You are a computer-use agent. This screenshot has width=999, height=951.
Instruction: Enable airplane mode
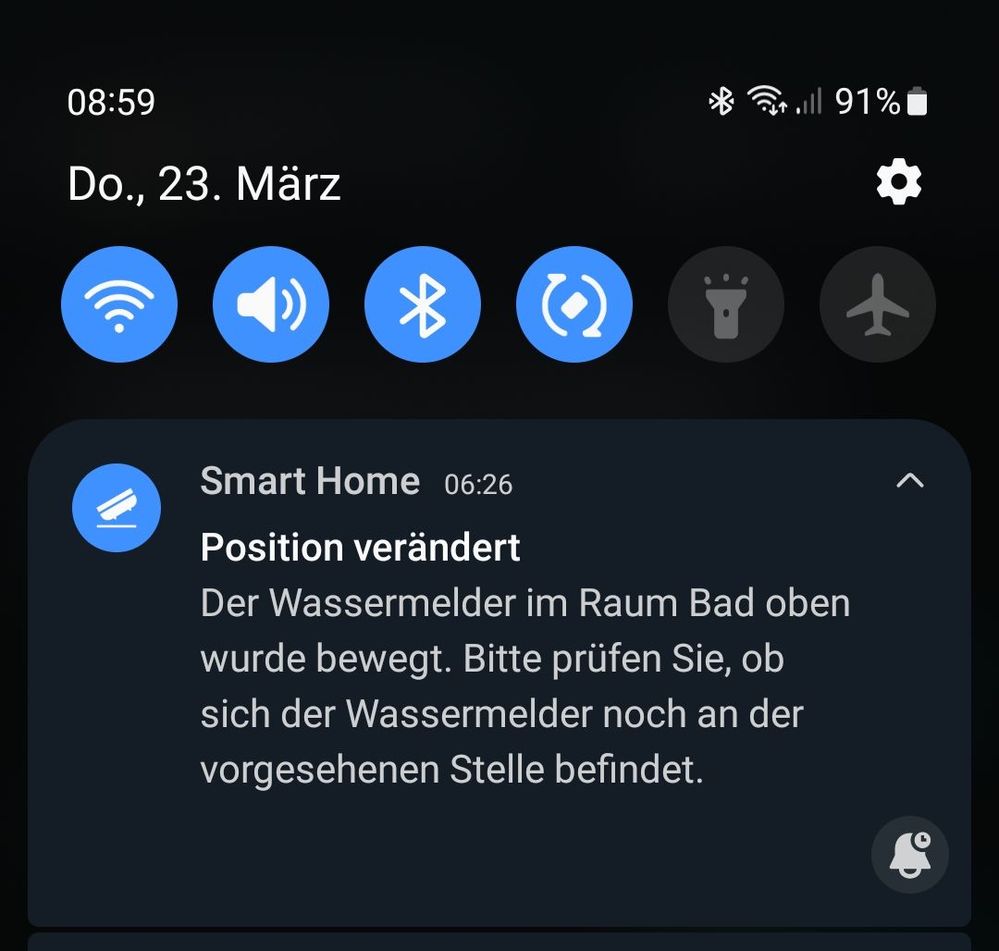(877, 304)
